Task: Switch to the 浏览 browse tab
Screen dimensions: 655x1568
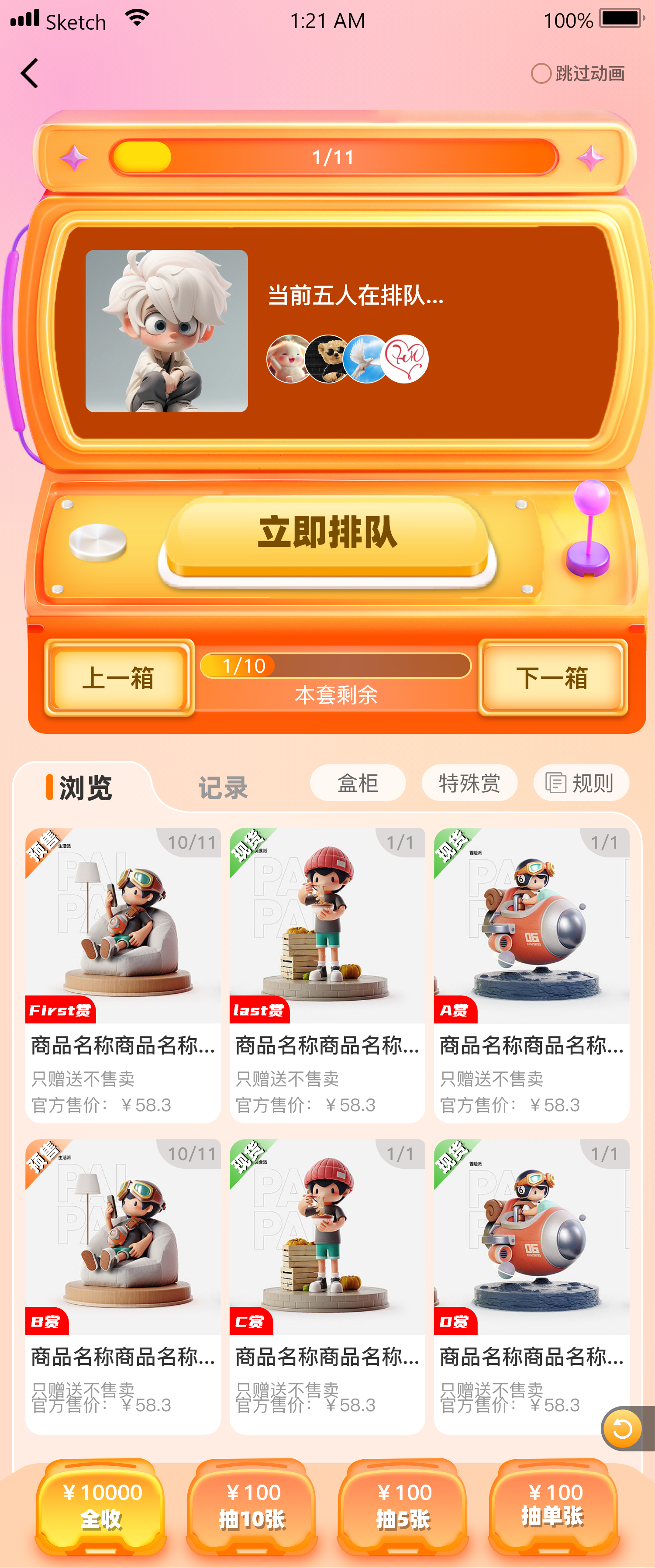Action: click(81, 787)
